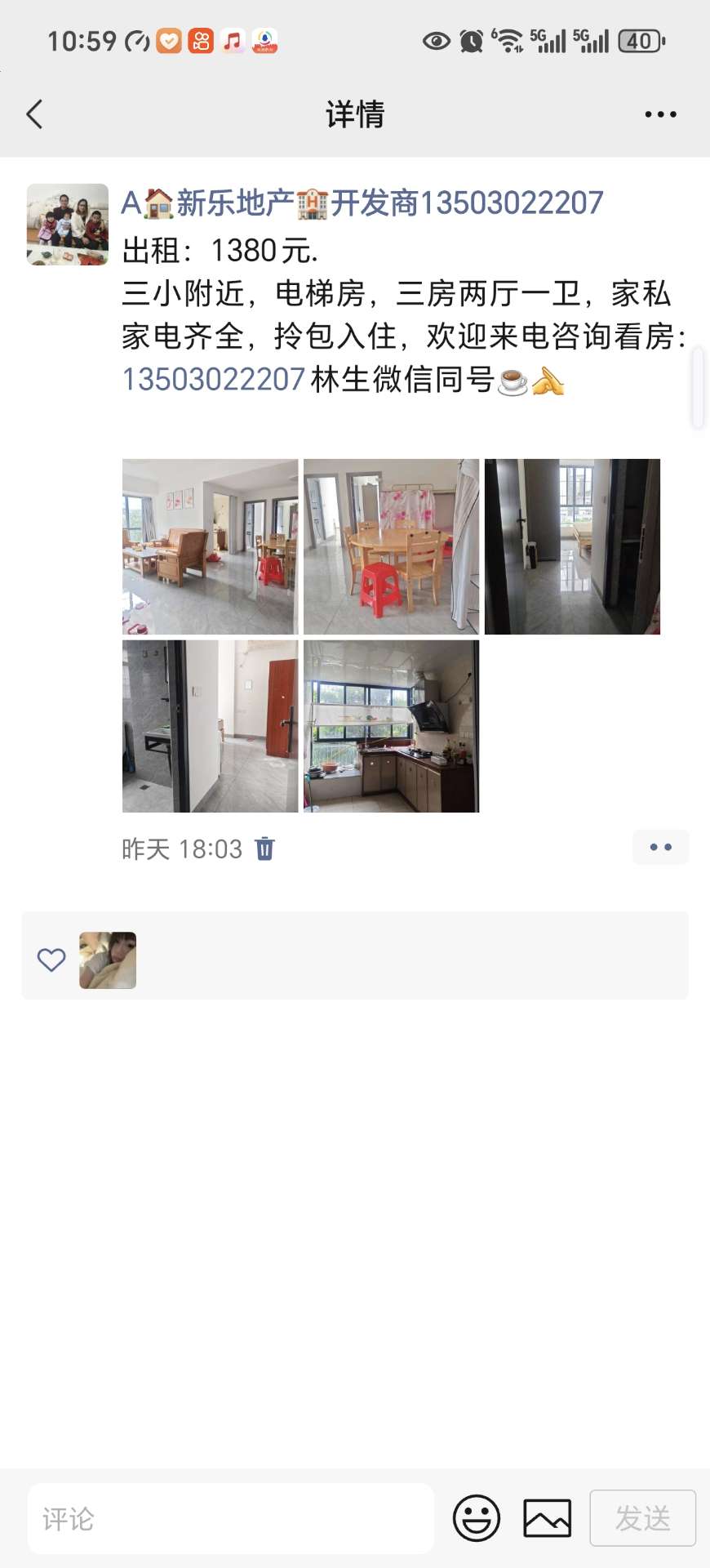Image resolution: width=710 pixels, height=1568 pixels.
Task: View the living room sofa photo
Action: (210, 546)
